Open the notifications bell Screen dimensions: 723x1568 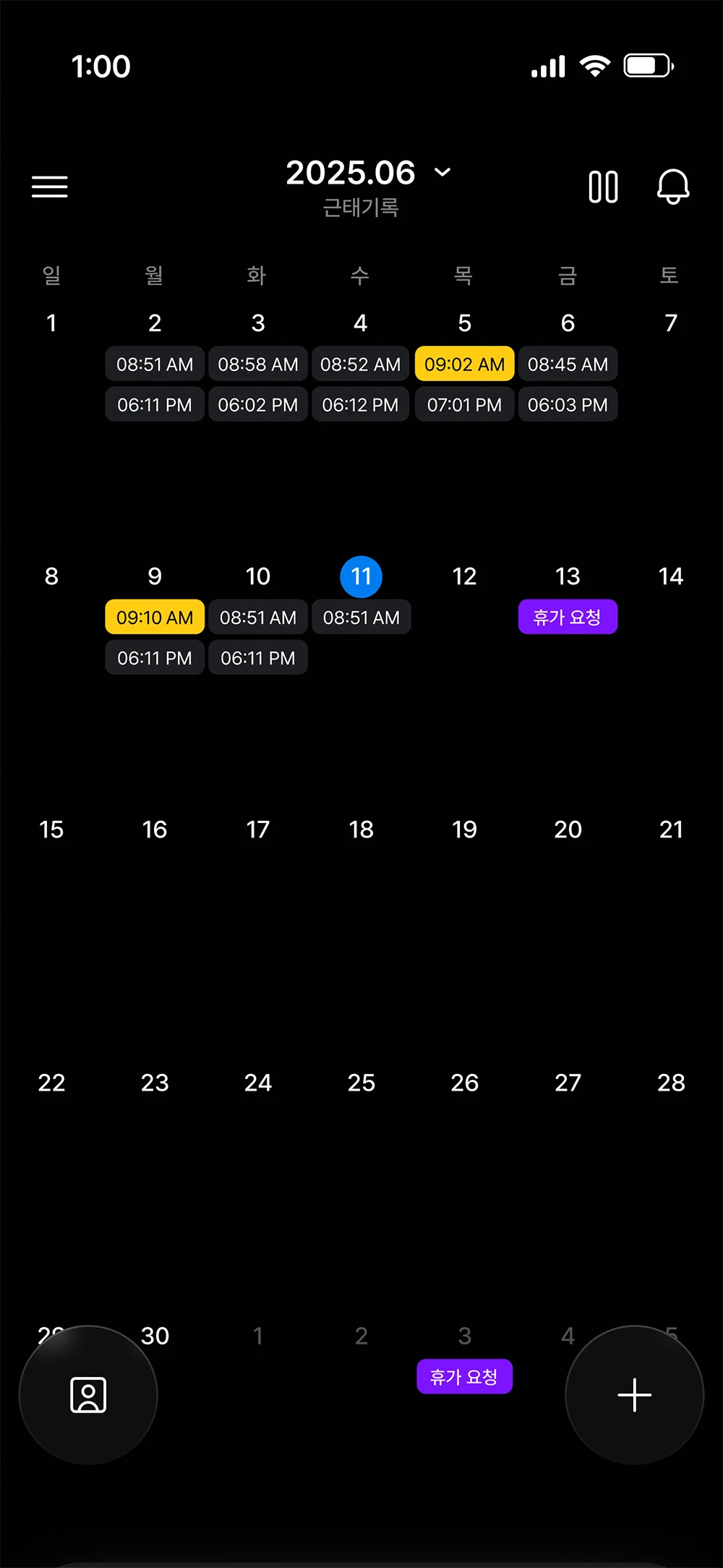(x=673, y=187)
